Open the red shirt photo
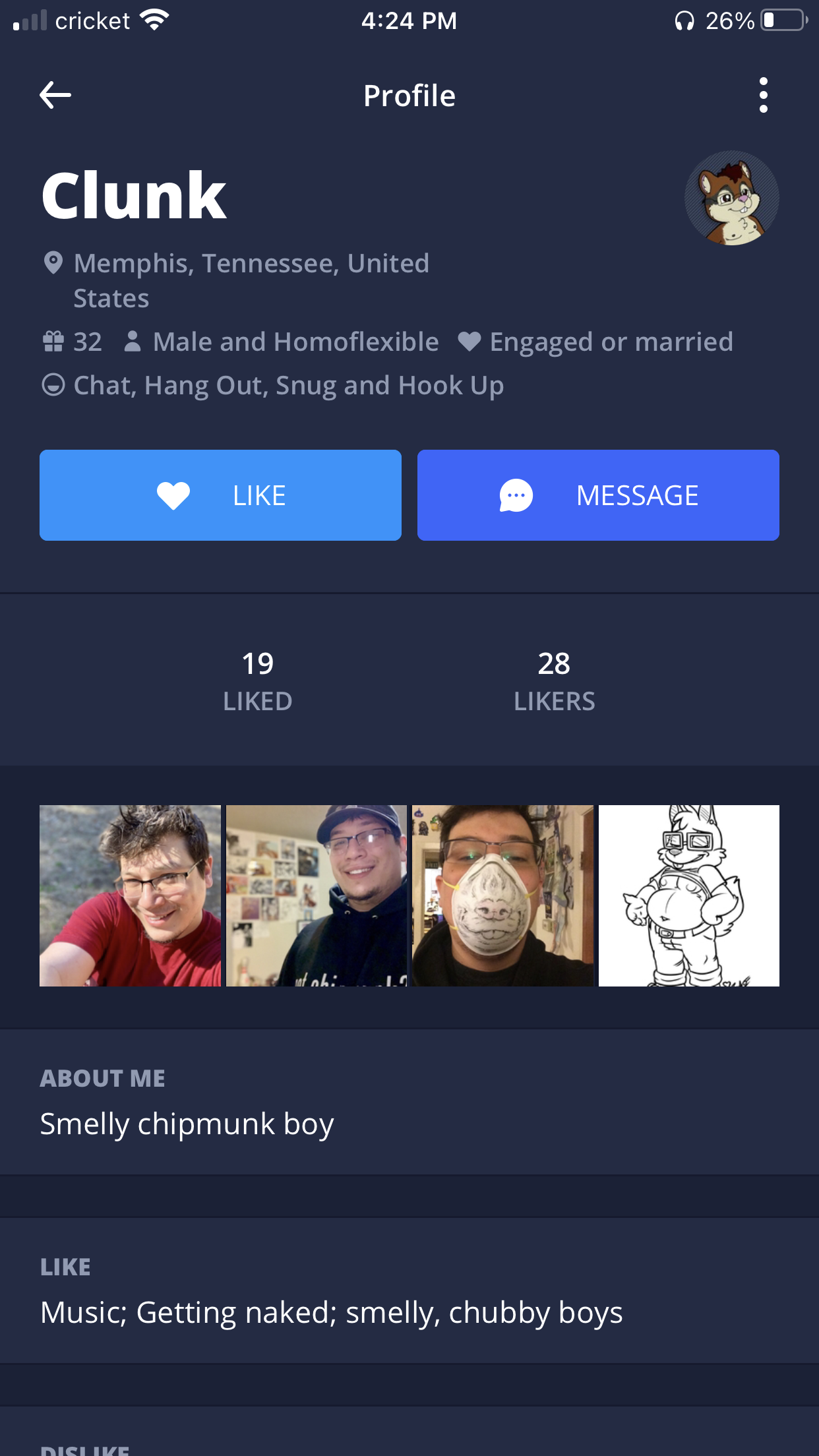Viewport: 819px width, 1456px height. 130,895
